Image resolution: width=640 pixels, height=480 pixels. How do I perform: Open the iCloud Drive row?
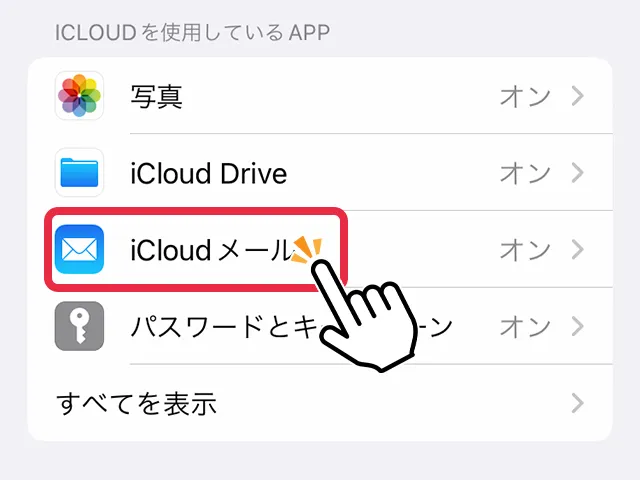[320, 173]
